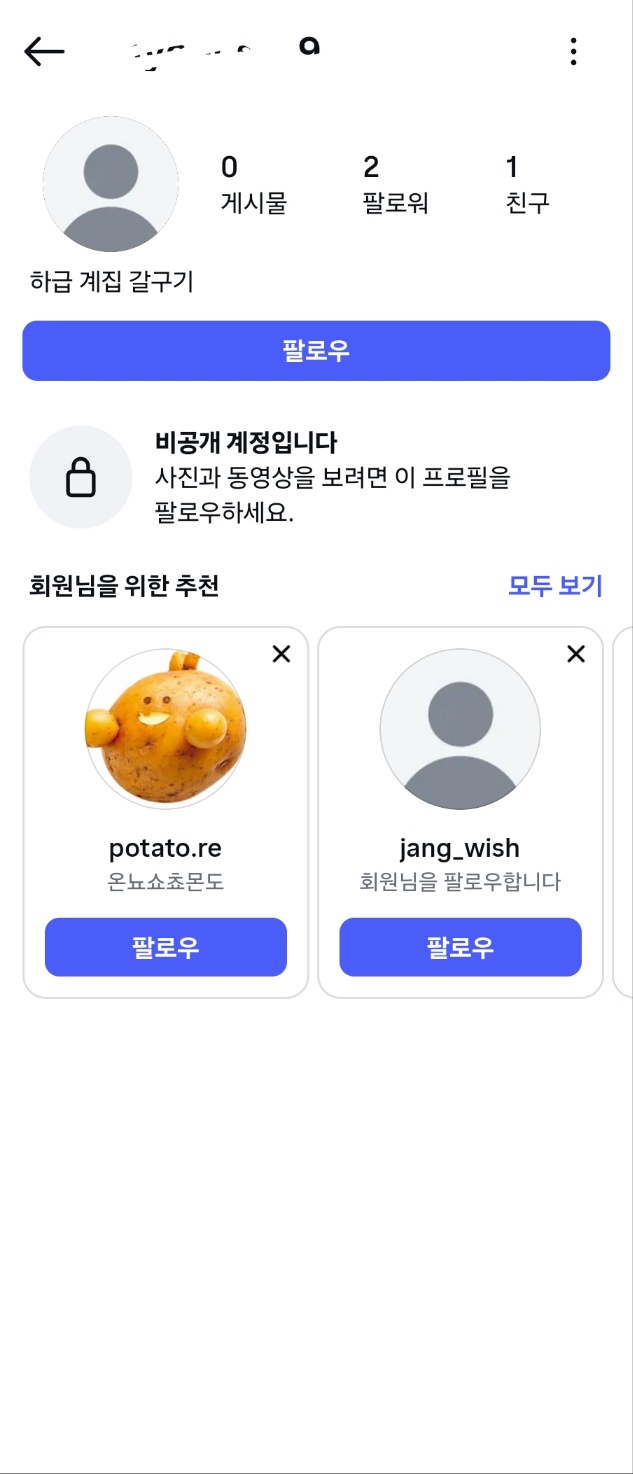The height and width of the screenshot is (1474, 633).
Task: Go back using the arrow icon
Action: [44, 52]
